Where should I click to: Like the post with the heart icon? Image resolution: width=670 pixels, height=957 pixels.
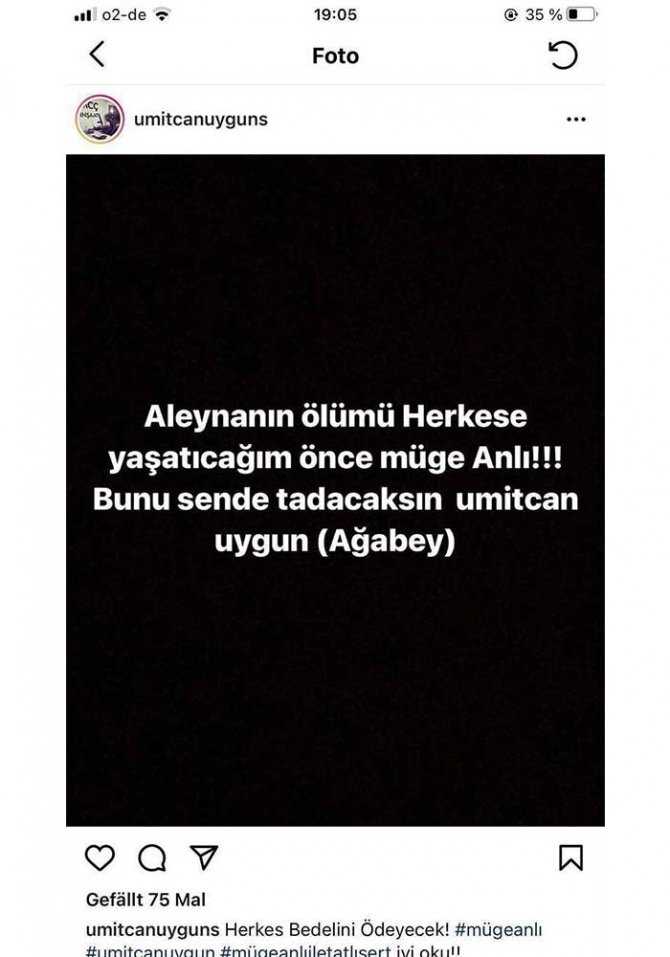(x=99, y=857)
